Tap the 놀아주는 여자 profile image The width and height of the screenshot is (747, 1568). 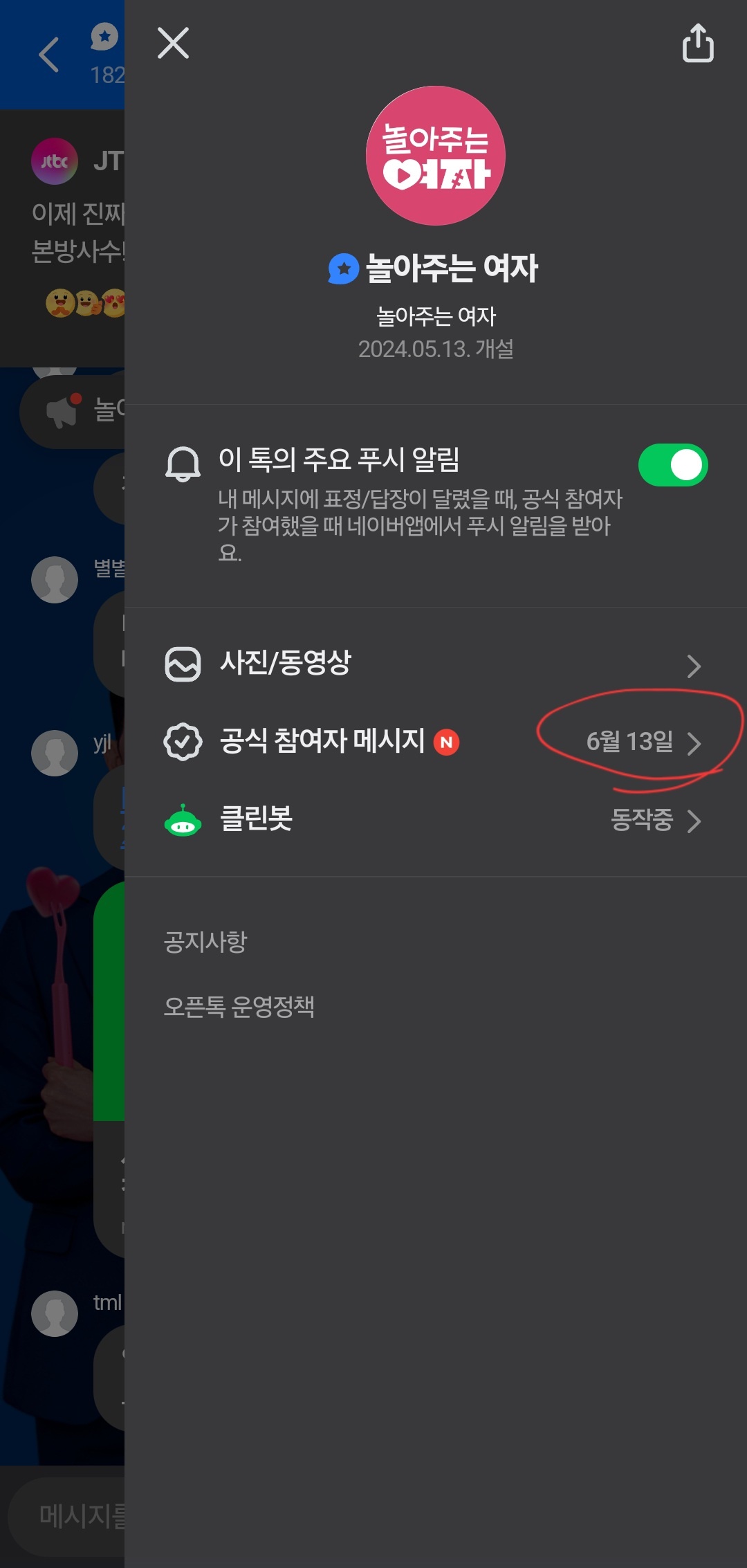pyautogui.click(x=436, y=156)
